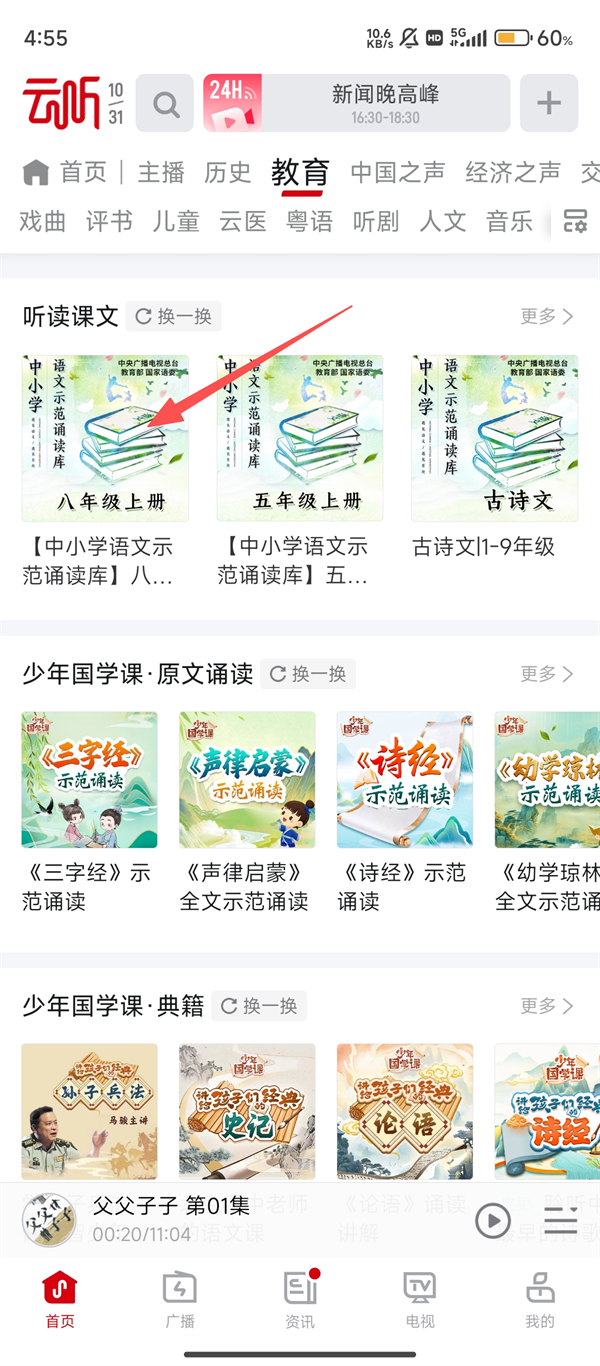Image resolution: width=600 pixels, height=1366 pixels.
Task: Open the 孙子兵法 album card
Action: point(89,1112)
